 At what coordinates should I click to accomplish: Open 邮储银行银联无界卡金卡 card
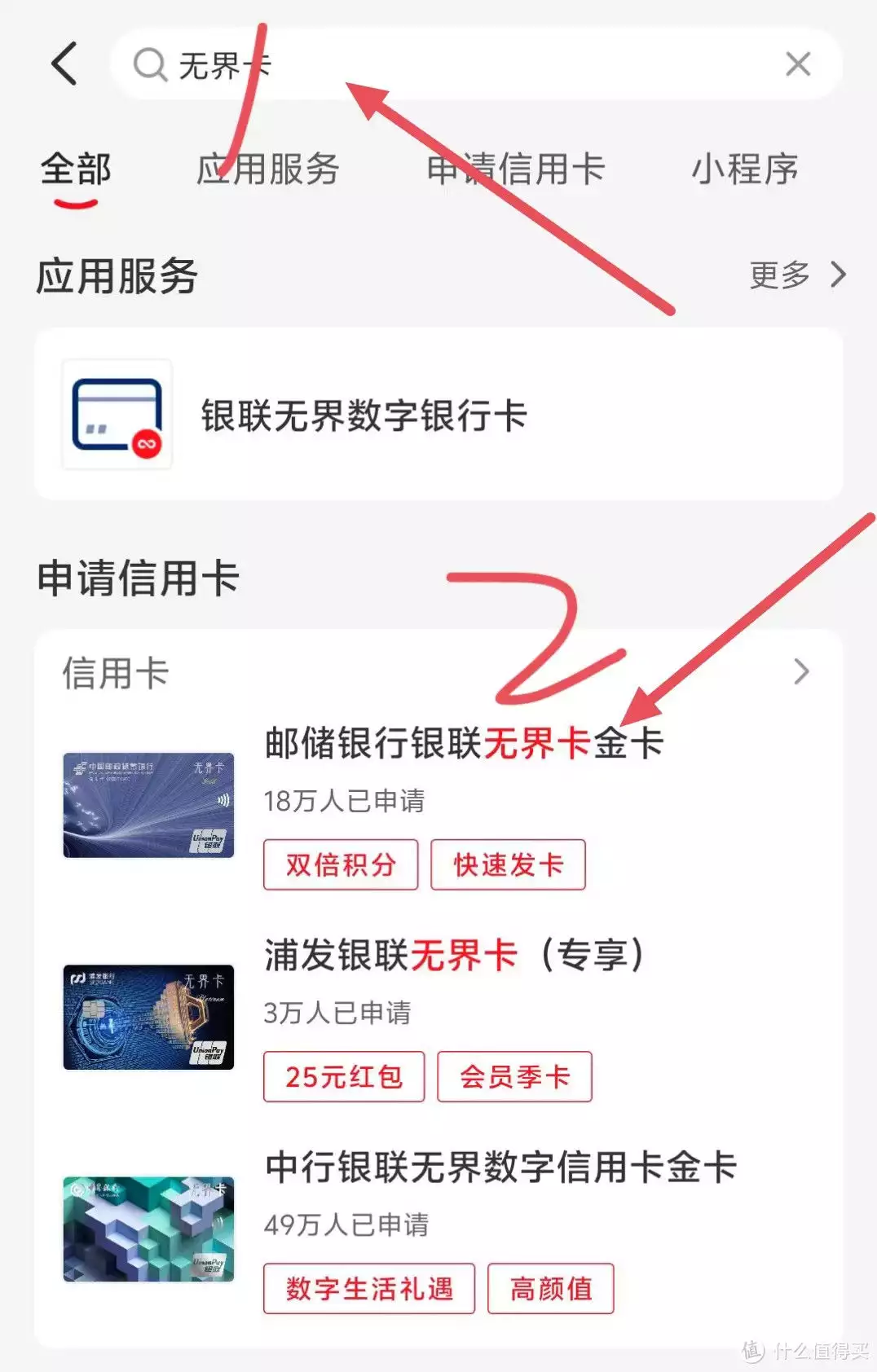[463, 743]
